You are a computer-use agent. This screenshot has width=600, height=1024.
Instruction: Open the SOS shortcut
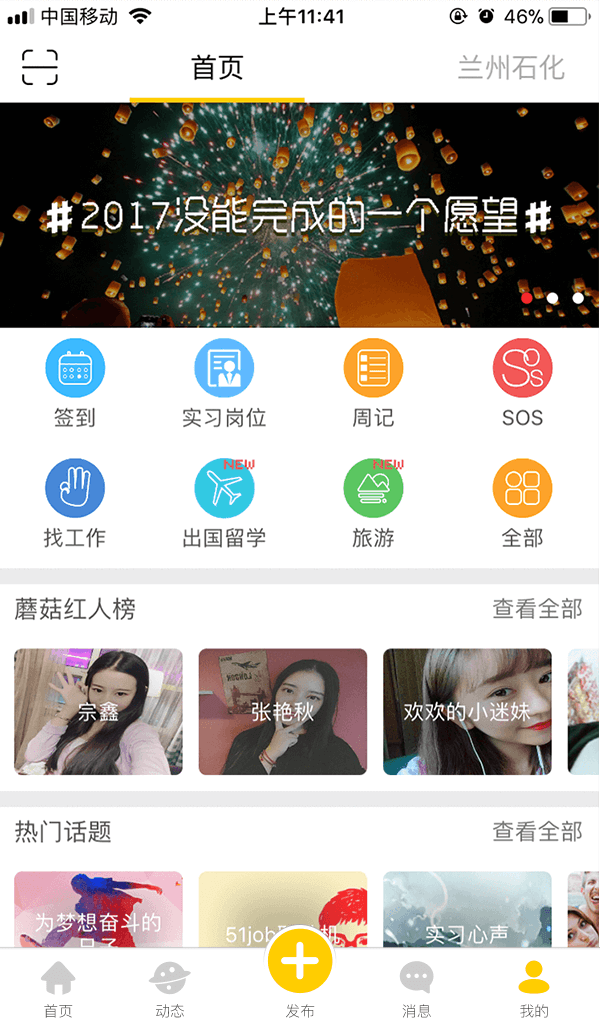(522, 384)
